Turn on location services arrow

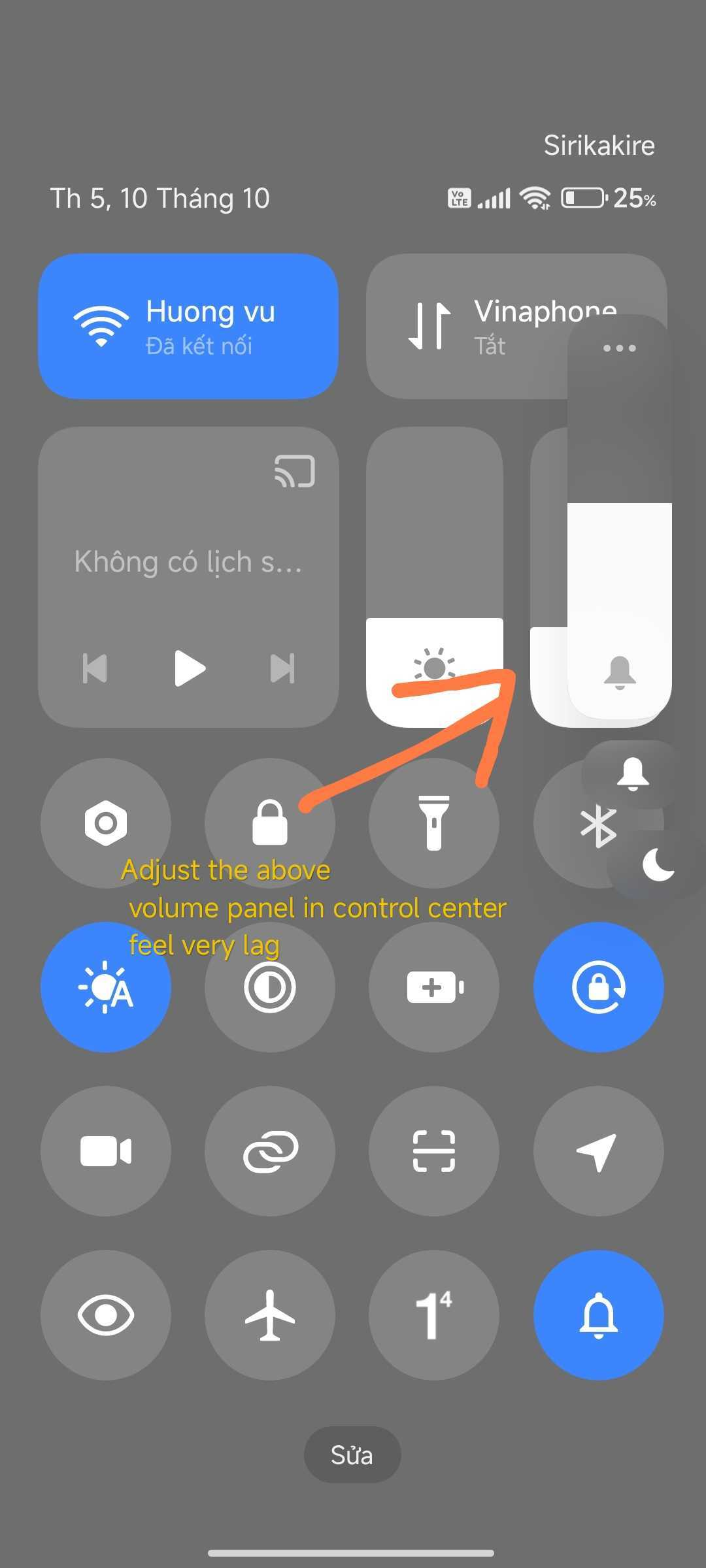pyautogui.click(x=599, y=1151)
